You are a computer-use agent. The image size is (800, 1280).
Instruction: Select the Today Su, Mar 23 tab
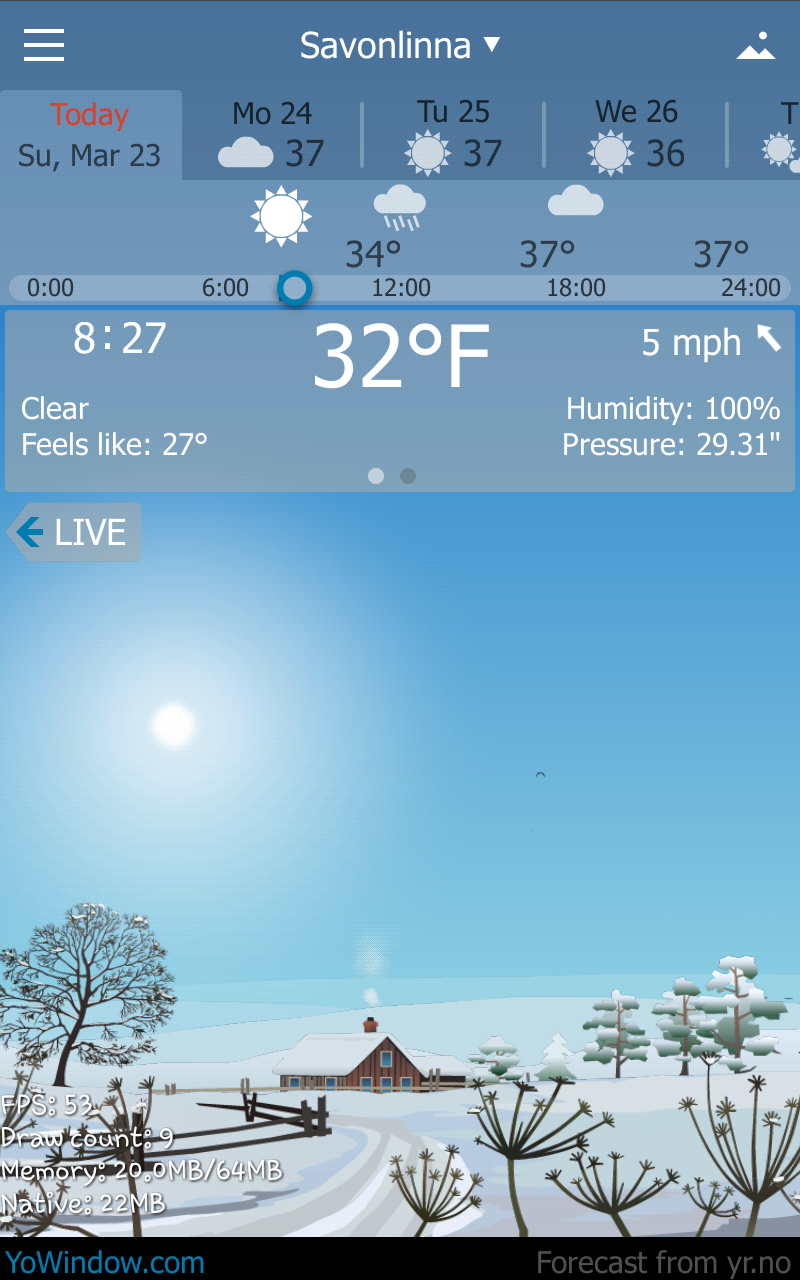[90, 135]
